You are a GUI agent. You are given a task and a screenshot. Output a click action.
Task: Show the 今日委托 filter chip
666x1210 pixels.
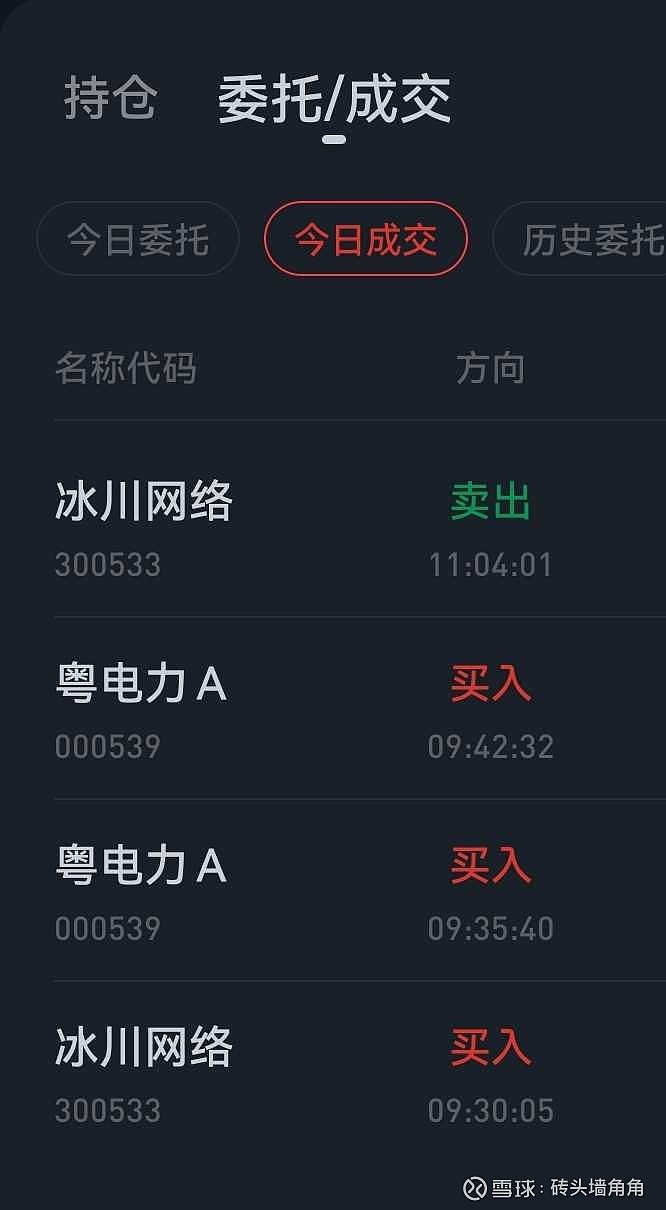[138, 239]
